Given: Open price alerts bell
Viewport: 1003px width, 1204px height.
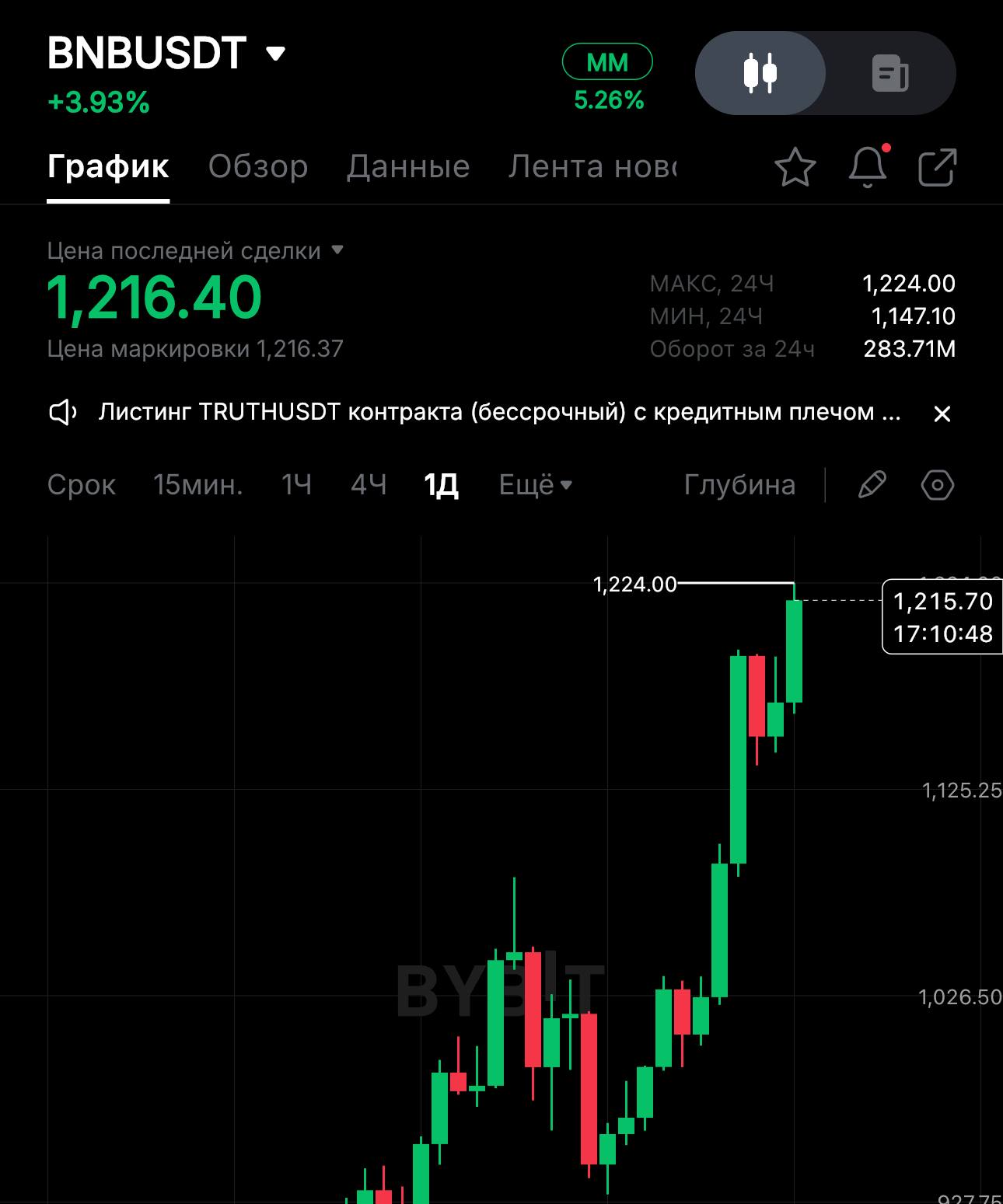Looking at the screenshot, I should [867, 167].
